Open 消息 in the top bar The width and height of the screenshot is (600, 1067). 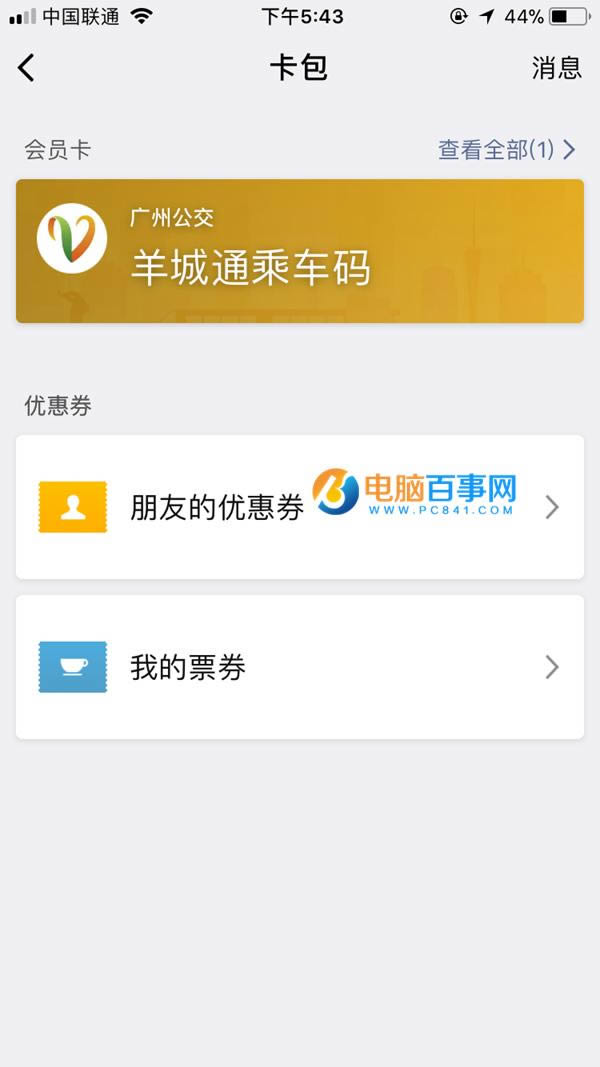(556, 68)
